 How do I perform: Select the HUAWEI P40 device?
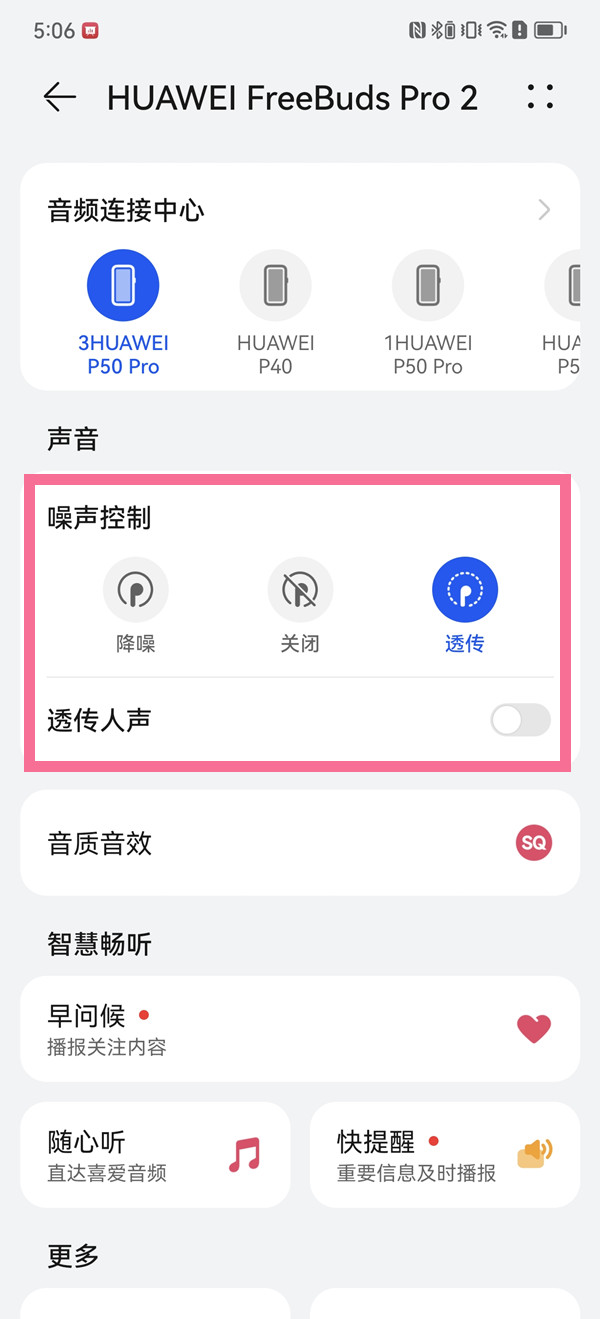tap(275, 312)
